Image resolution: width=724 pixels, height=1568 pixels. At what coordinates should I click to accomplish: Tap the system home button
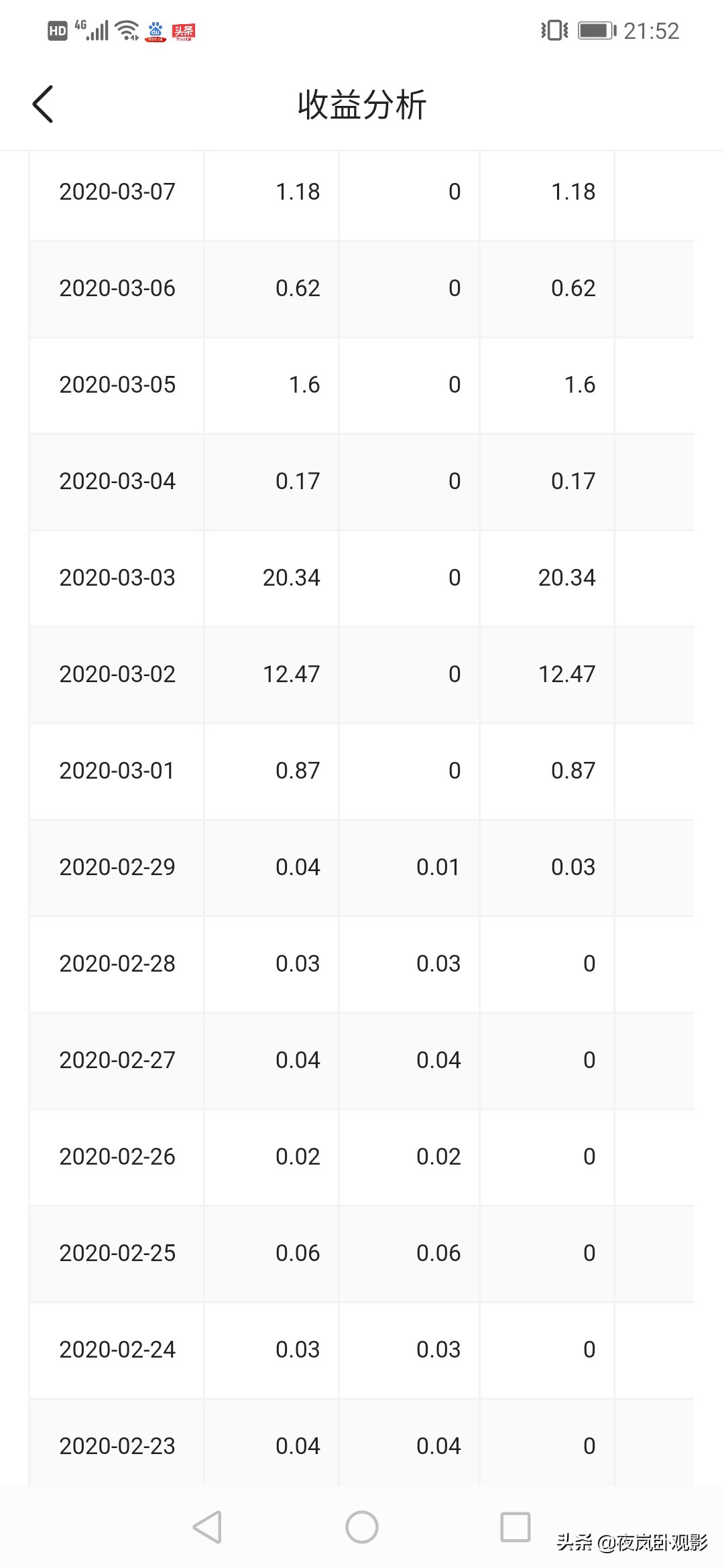362,1527
